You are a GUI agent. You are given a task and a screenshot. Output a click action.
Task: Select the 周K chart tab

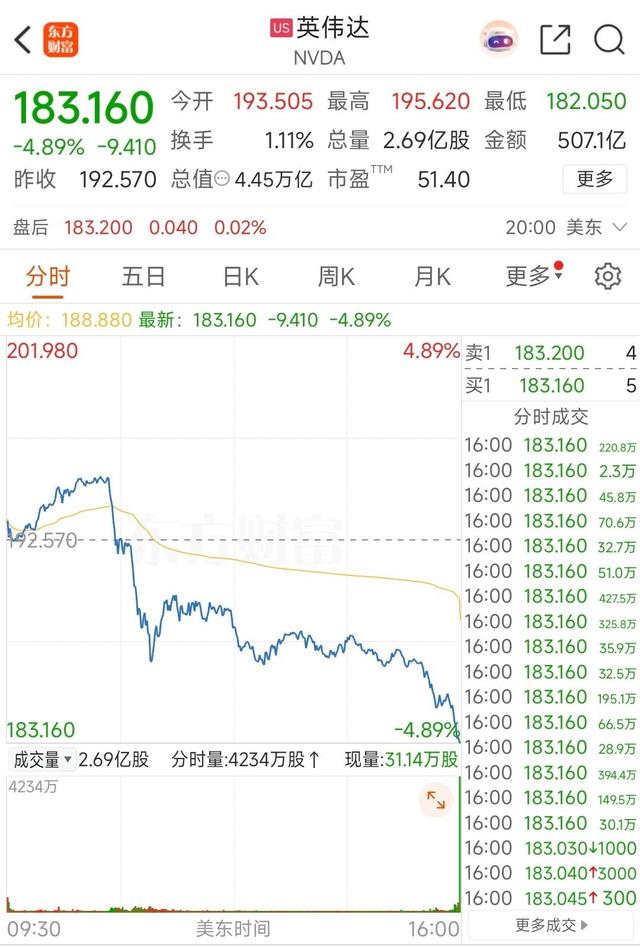pos(336,277)
